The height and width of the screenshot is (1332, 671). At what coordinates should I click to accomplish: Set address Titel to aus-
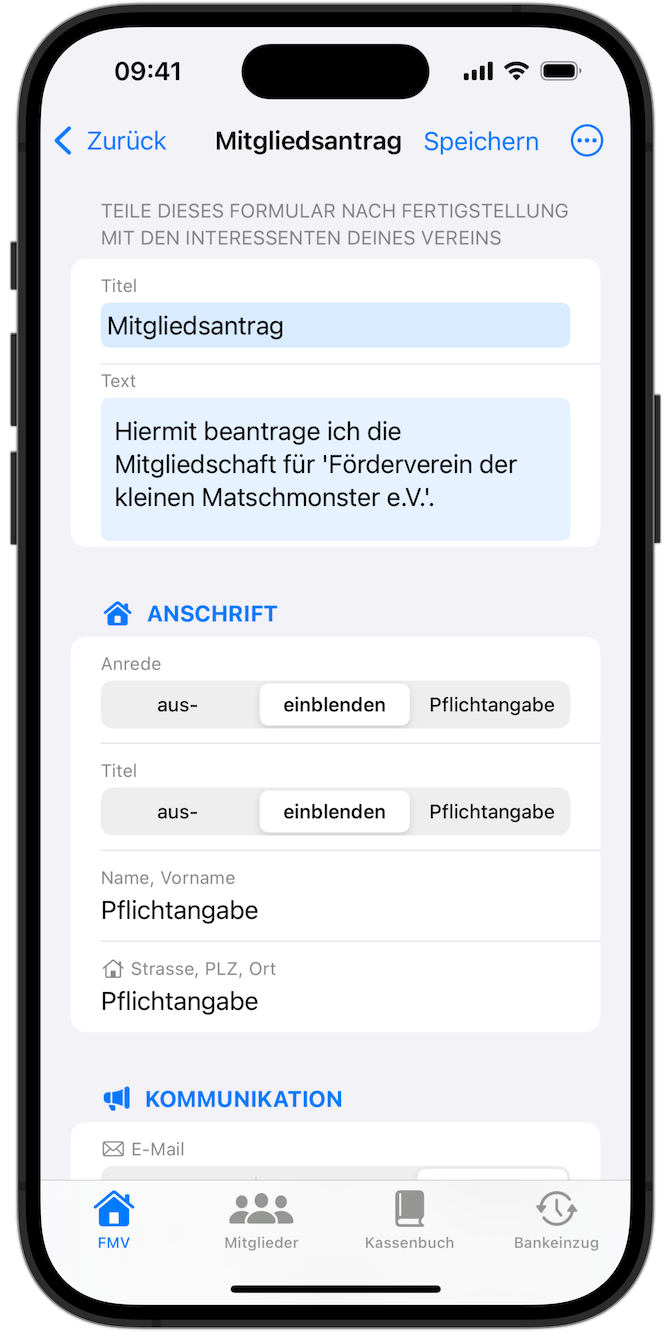[178, 812]
